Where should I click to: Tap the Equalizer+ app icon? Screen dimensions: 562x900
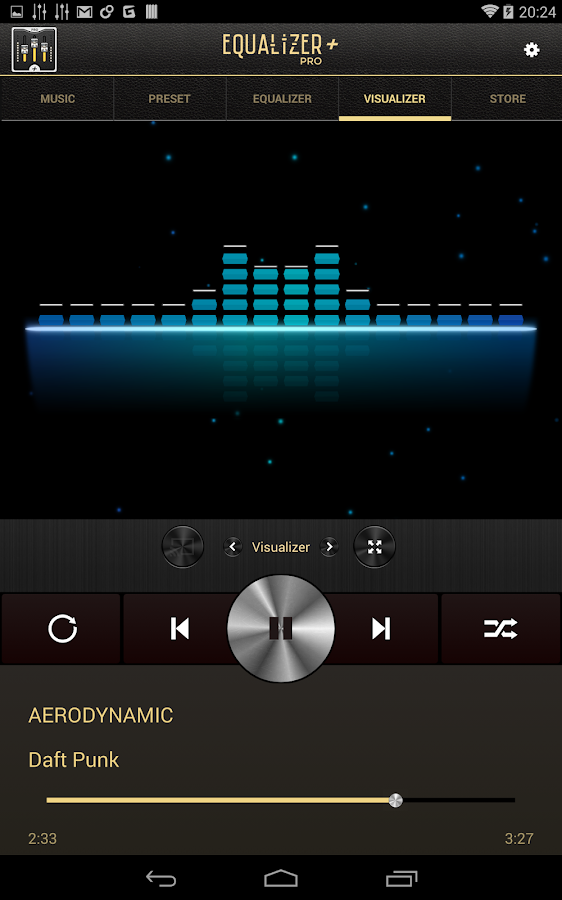(34, 49)
